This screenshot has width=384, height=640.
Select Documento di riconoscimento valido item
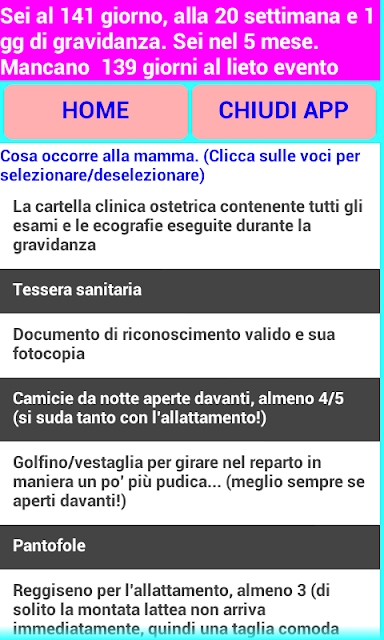[x=190, y=345]
